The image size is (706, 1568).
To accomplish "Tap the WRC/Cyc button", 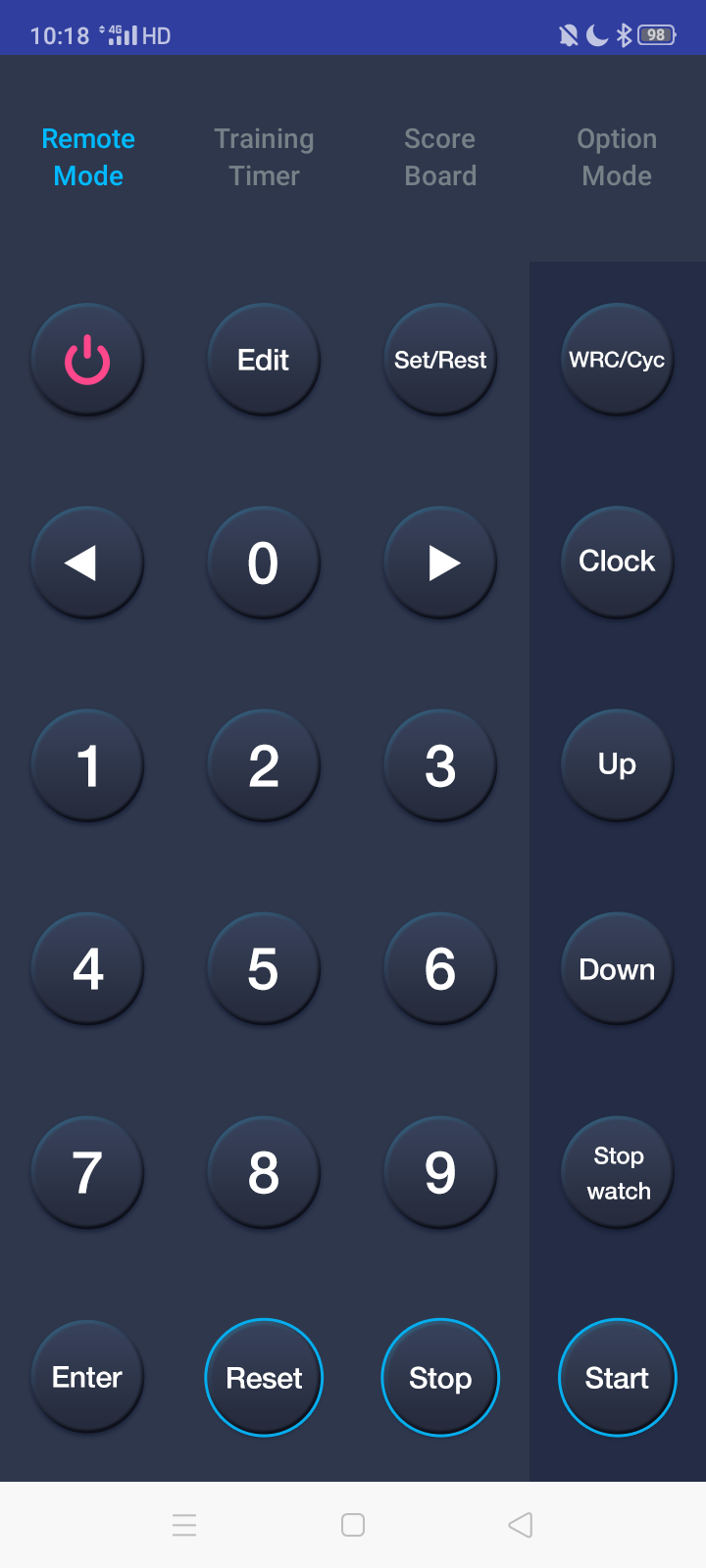I will pos(617,360).
